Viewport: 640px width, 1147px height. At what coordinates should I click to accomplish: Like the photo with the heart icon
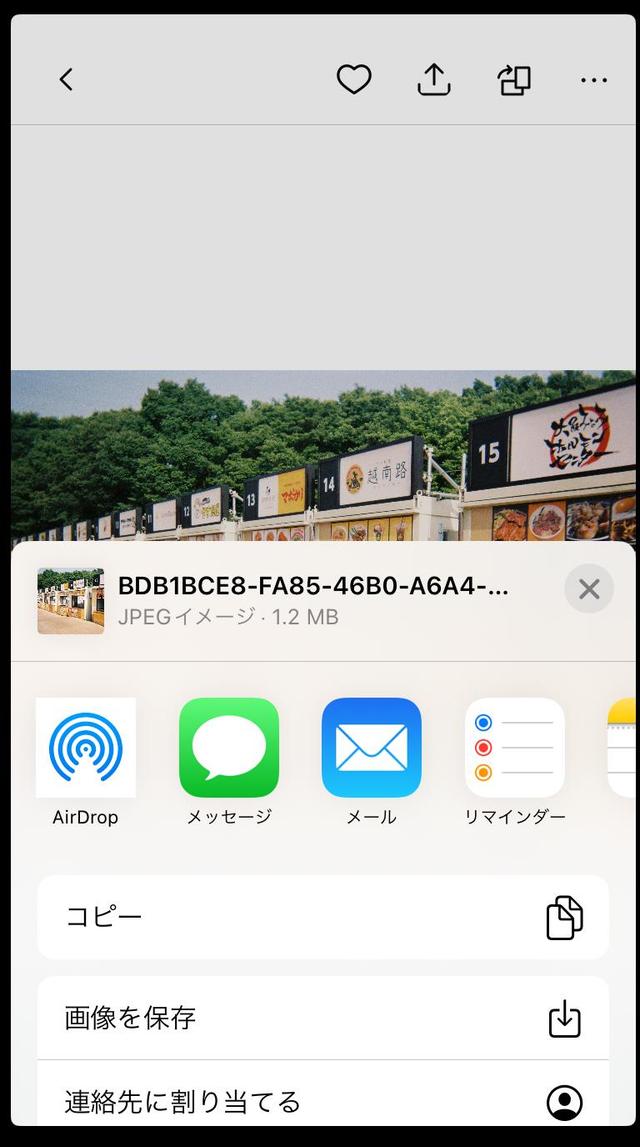[353, 80]
